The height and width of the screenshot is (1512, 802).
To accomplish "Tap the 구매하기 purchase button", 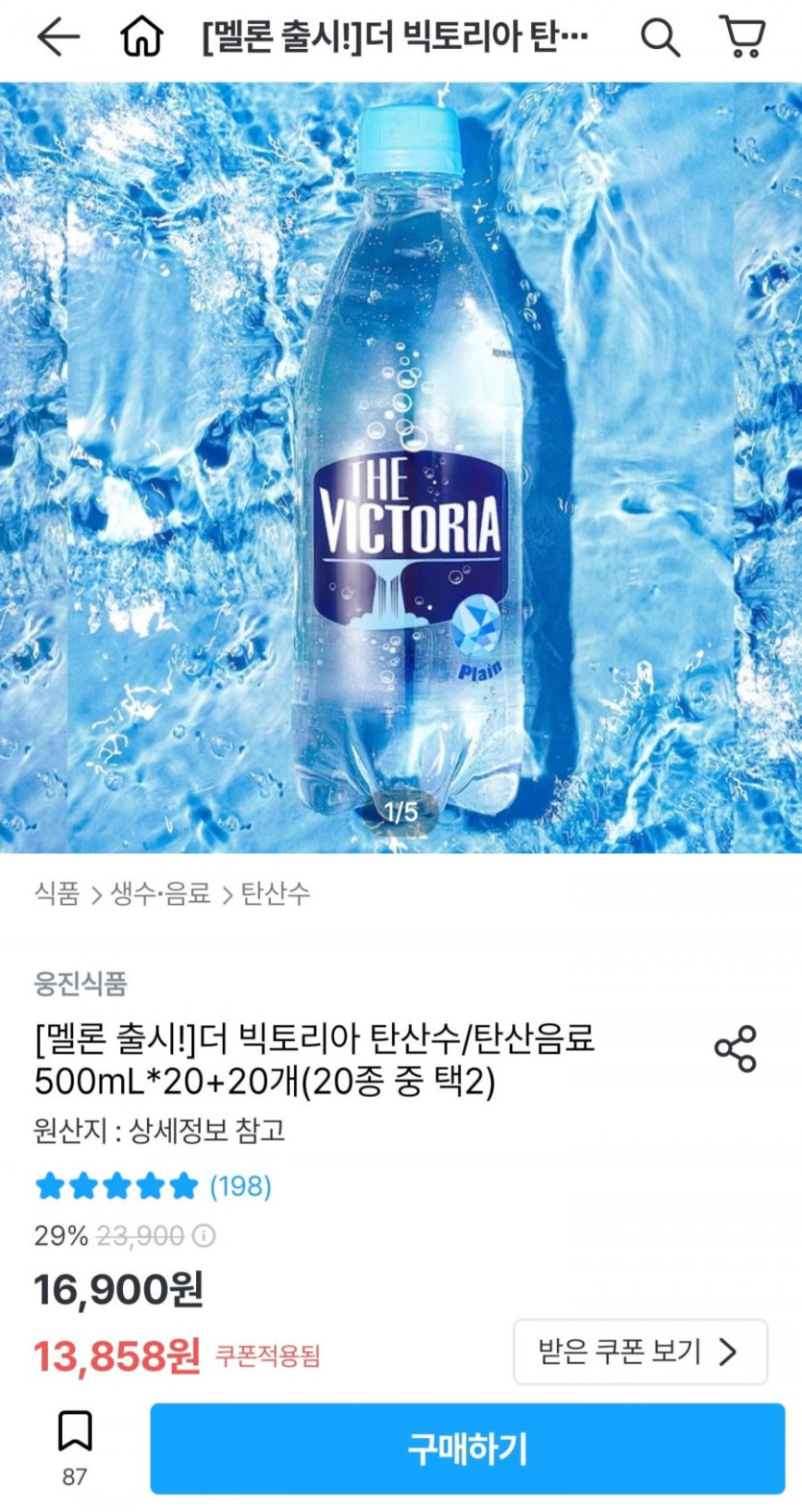I will [467, 1449].
